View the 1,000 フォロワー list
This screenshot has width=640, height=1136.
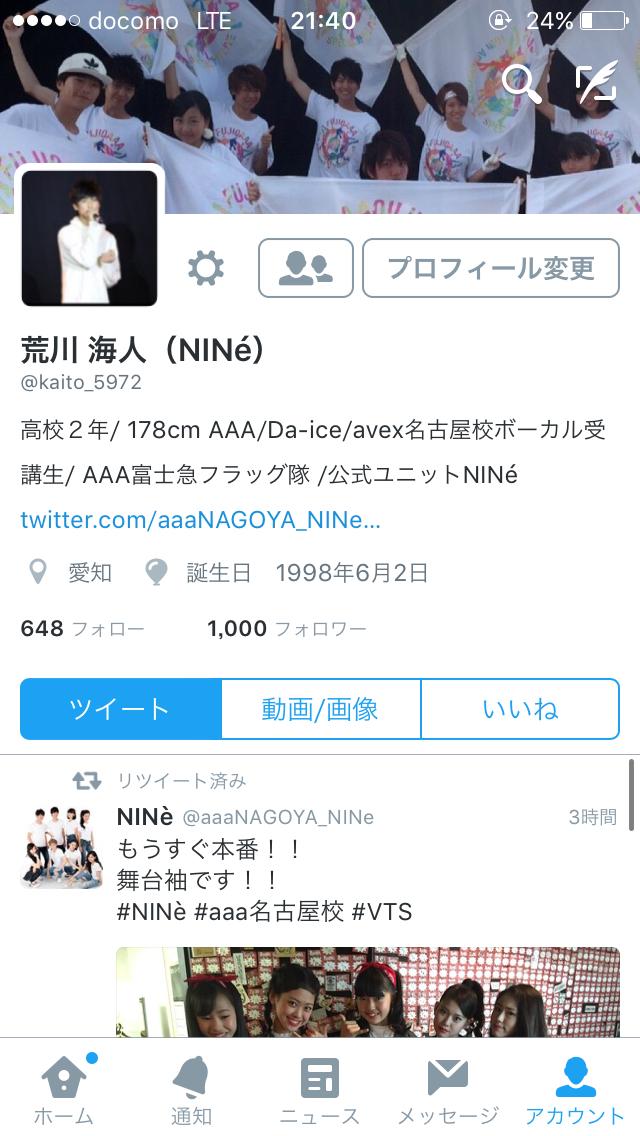click(286, 629)
